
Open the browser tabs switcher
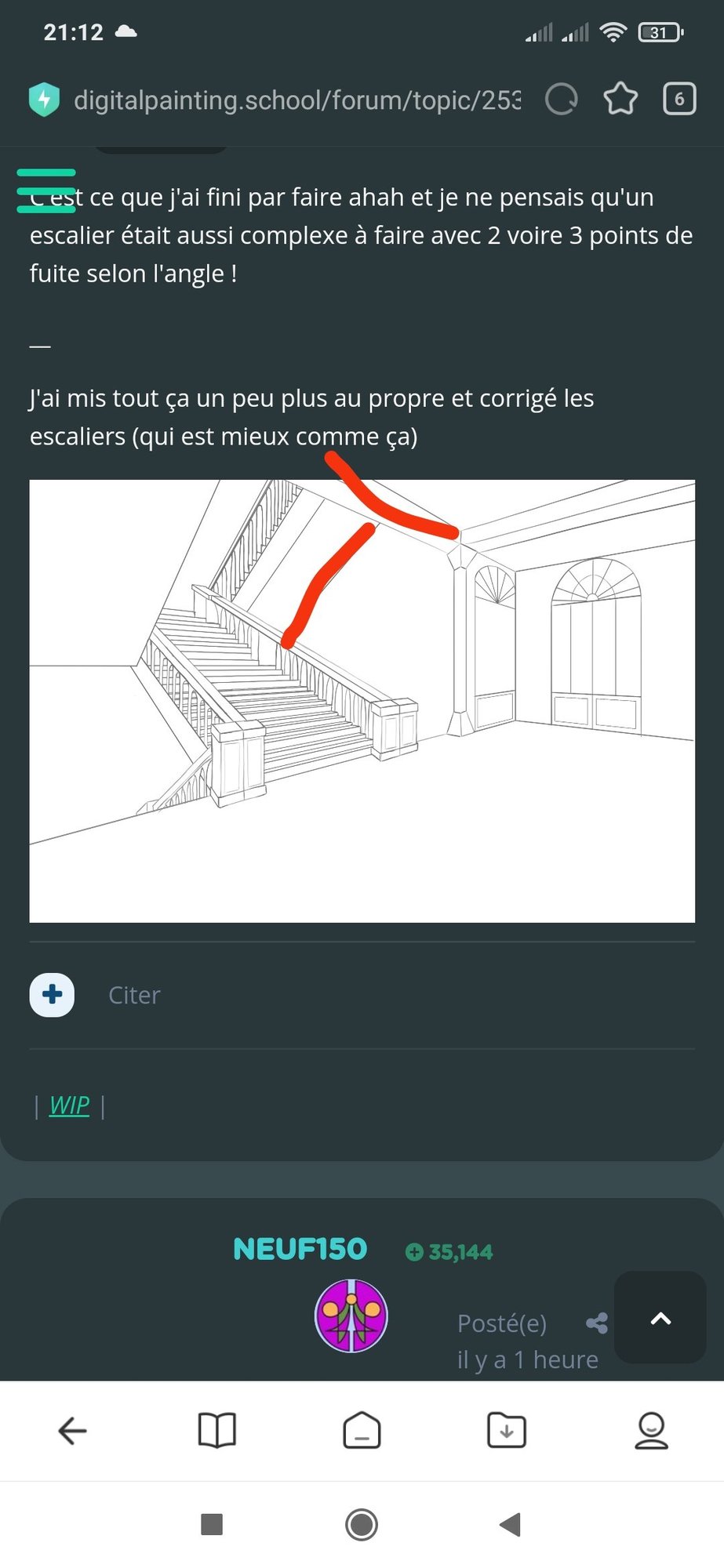click(679, 100)
